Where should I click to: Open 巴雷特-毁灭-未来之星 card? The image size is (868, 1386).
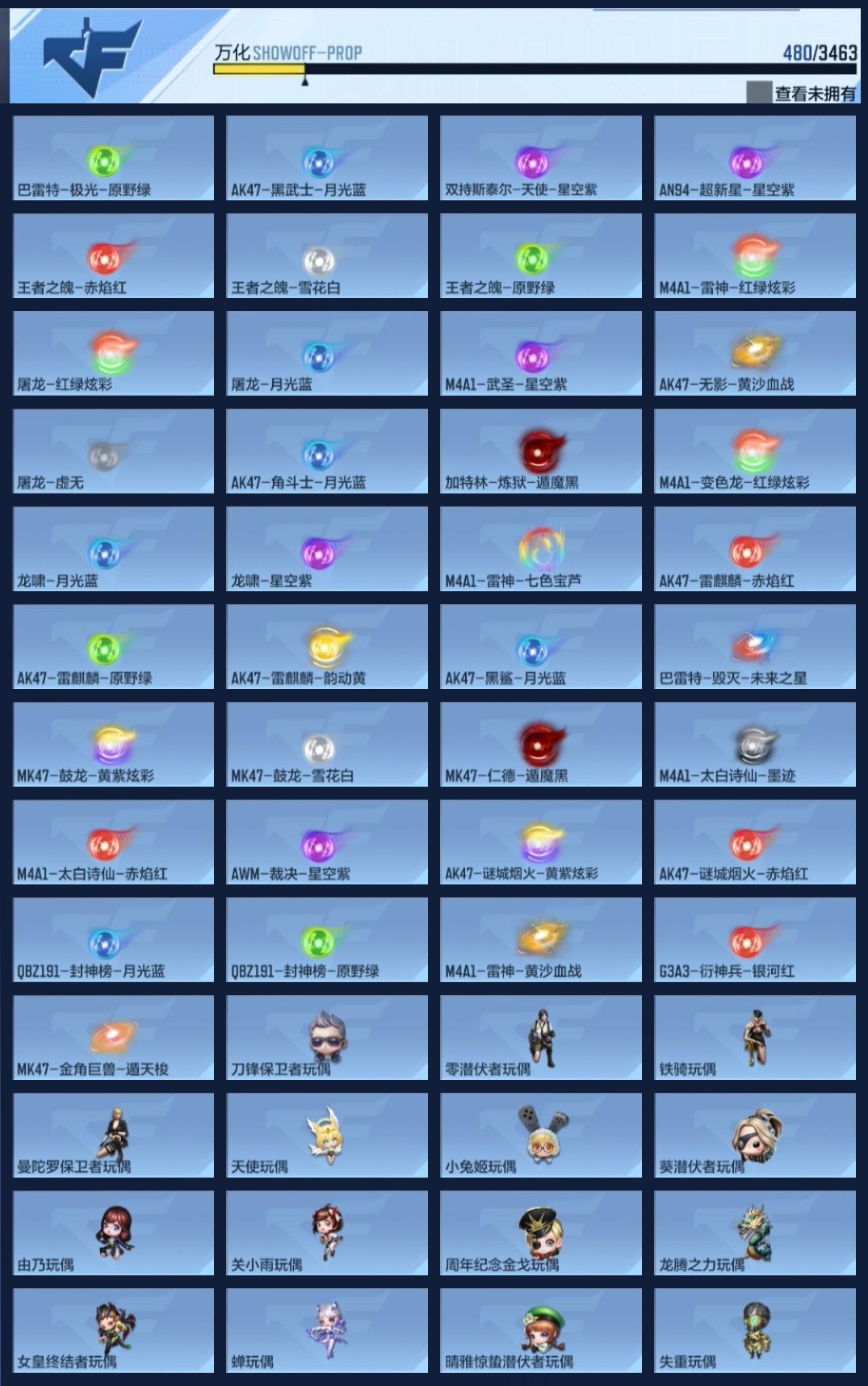(755, 647)
